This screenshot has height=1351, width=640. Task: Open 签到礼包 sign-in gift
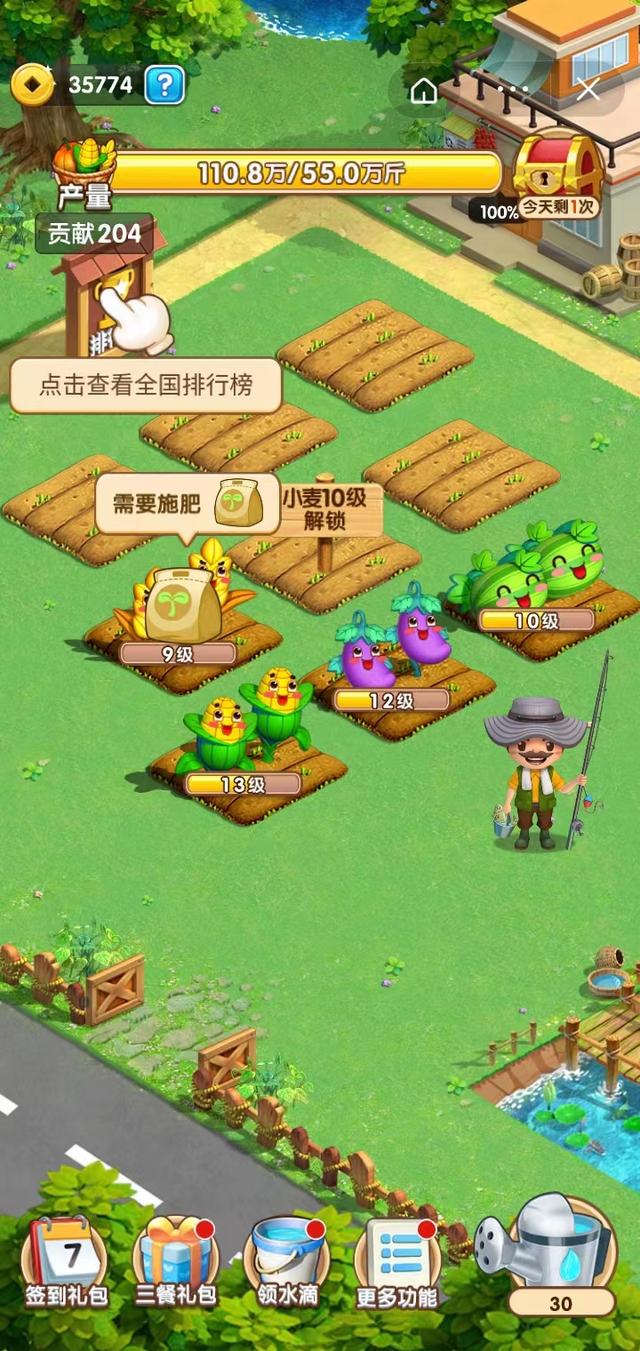click(65, 1262)
